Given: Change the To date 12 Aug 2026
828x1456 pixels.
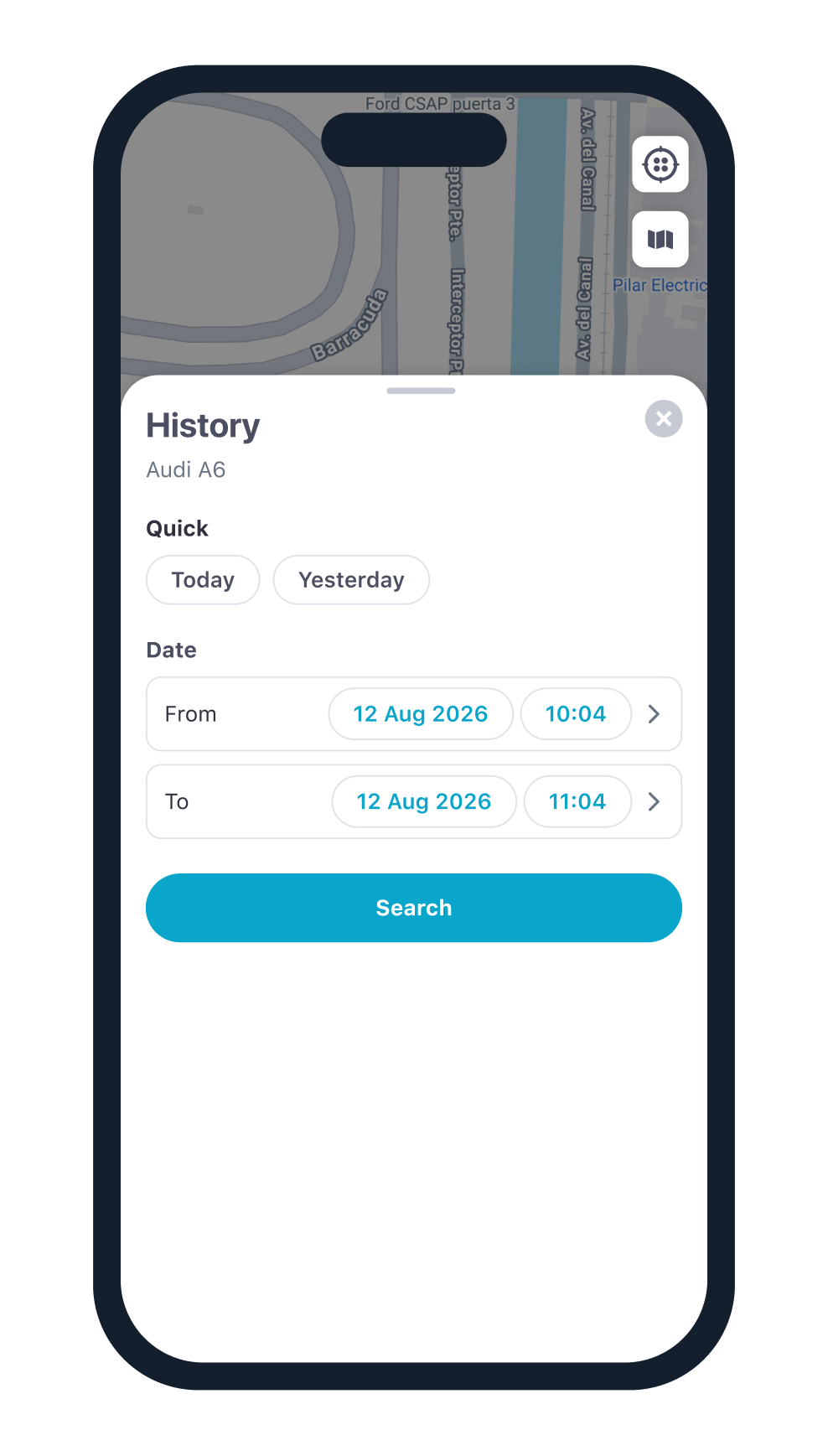Looking at the screenshot, I should coord(424,801).
